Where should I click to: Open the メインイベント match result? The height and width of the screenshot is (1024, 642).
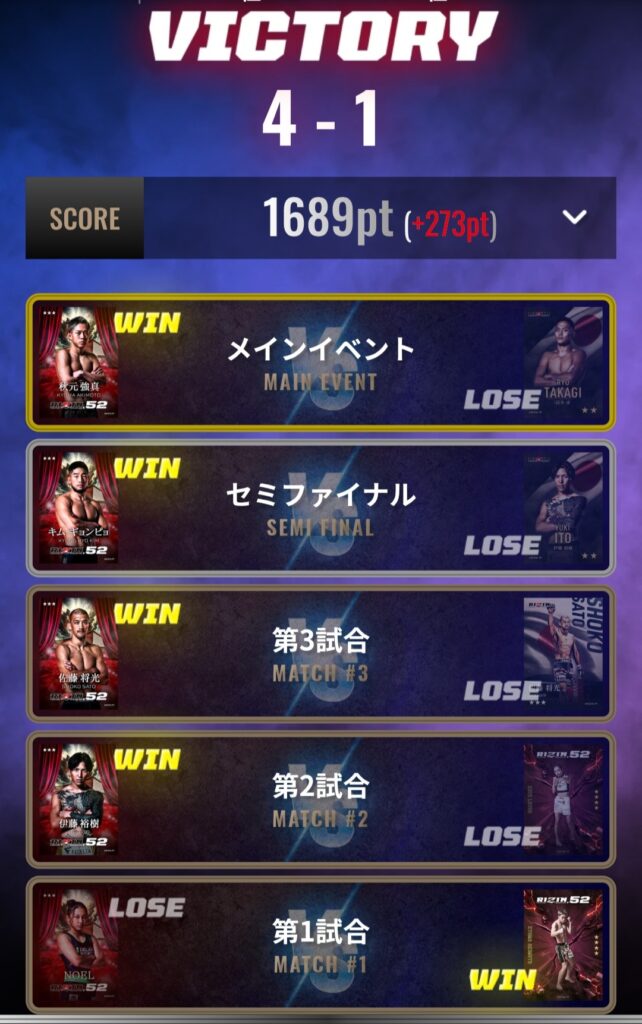(320, 362)
